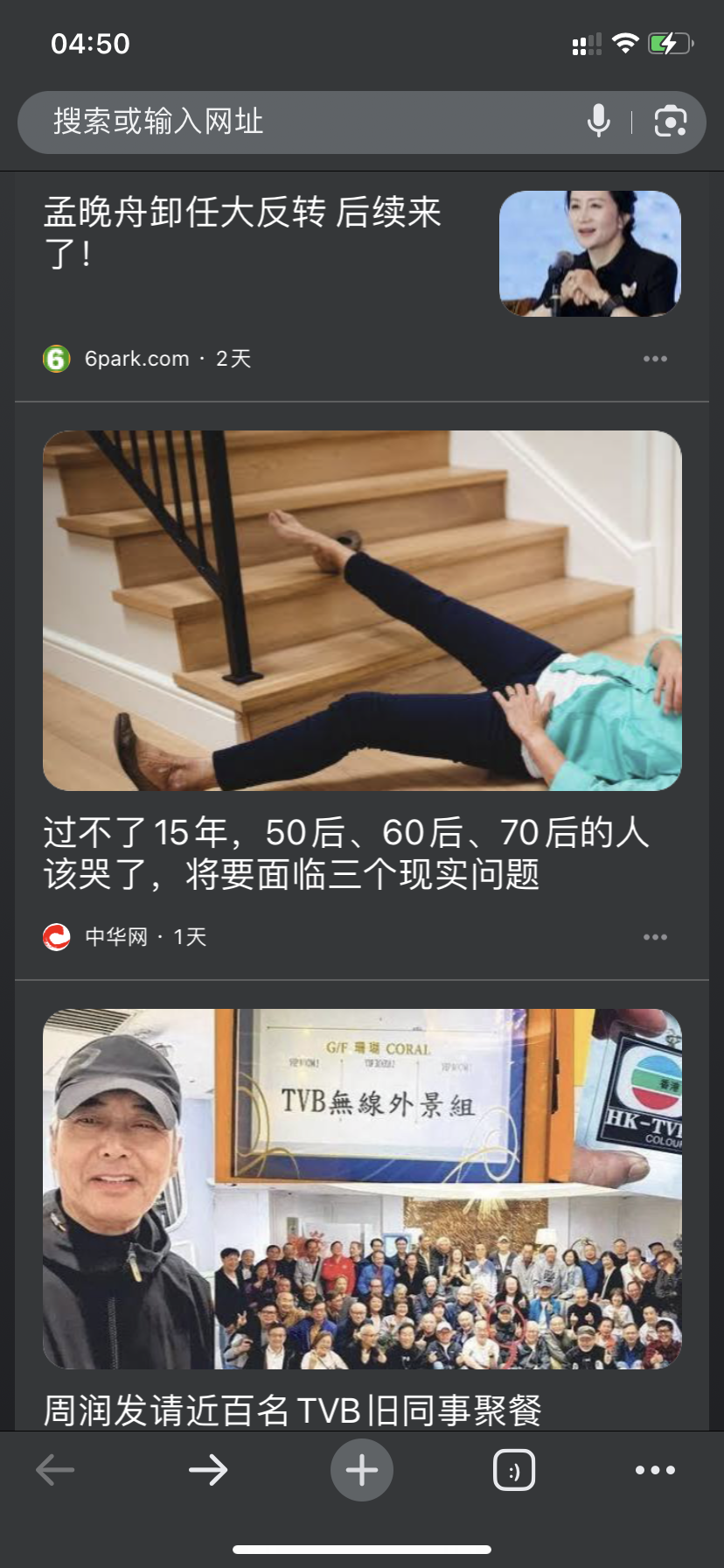Tap the search or enter address bar
724x1568 pixels.
pyautogui.click(x=297, y=122)
